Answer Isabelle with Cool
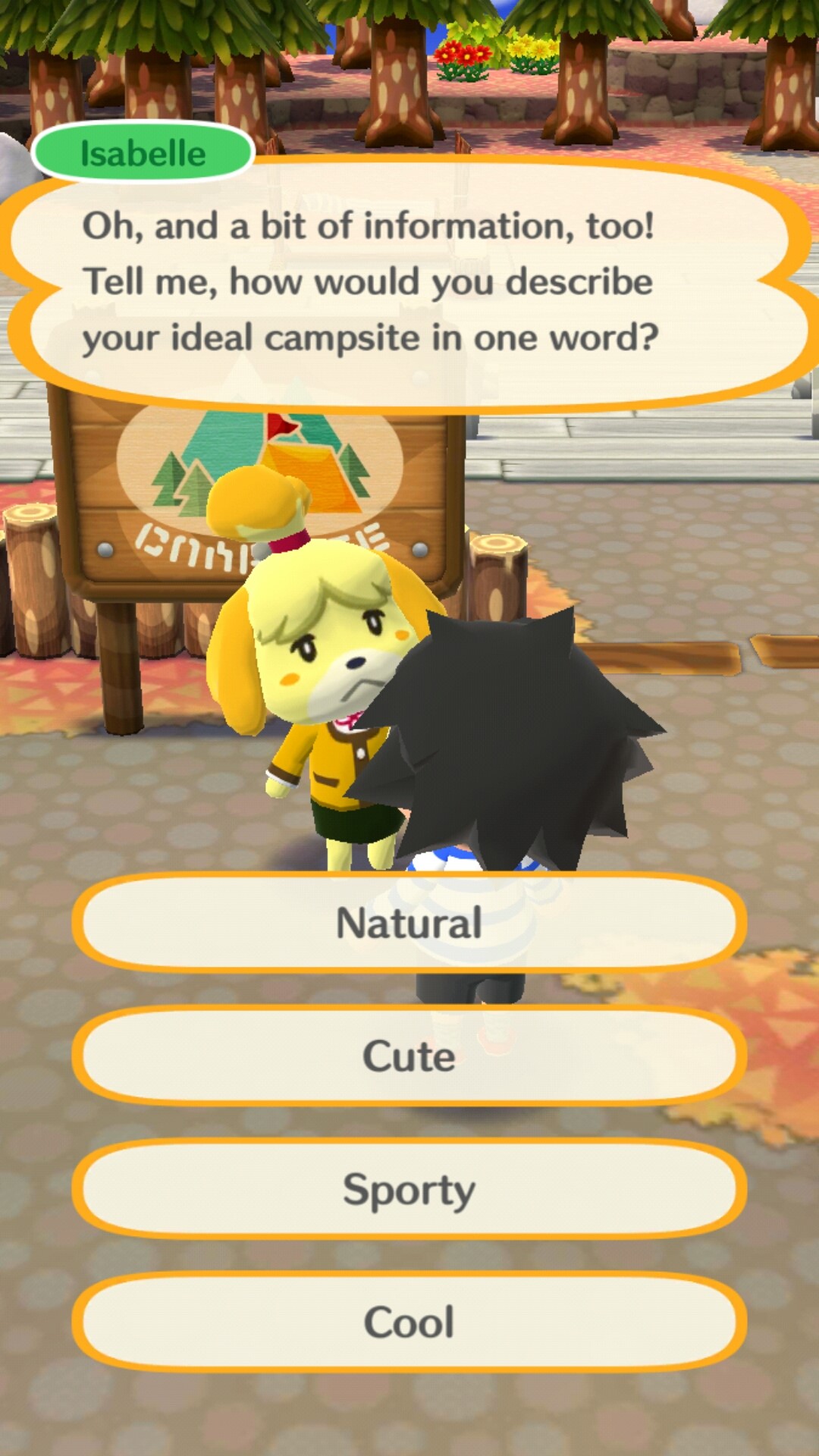 click(x=409, y=1322)
